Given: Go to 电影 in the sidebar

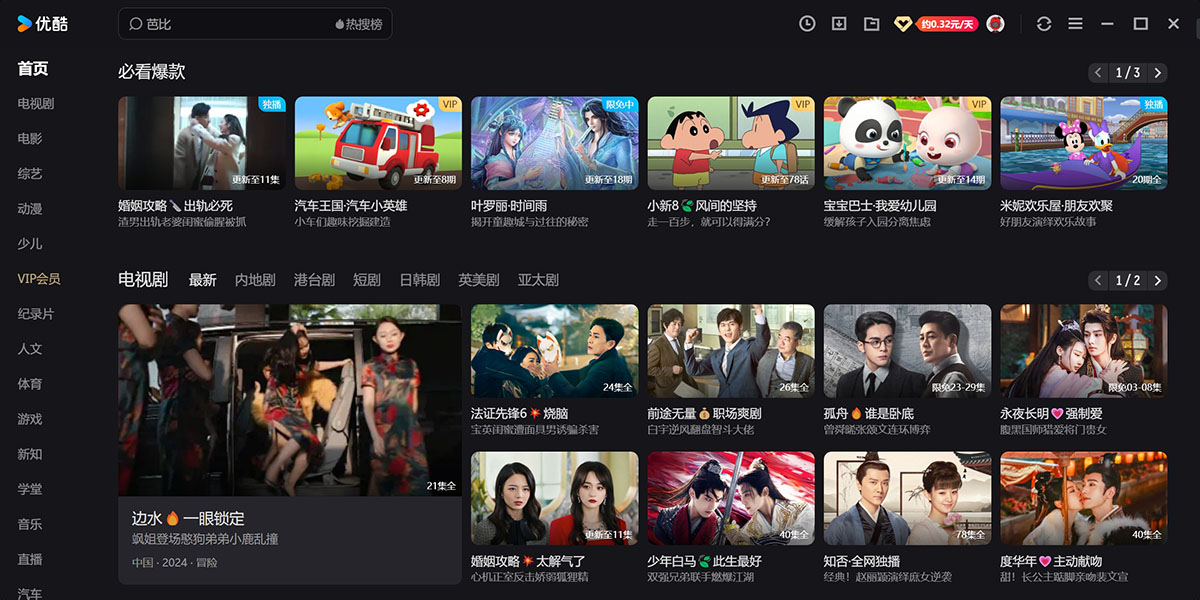Looking at the screenshot, I should pos(30,139).
